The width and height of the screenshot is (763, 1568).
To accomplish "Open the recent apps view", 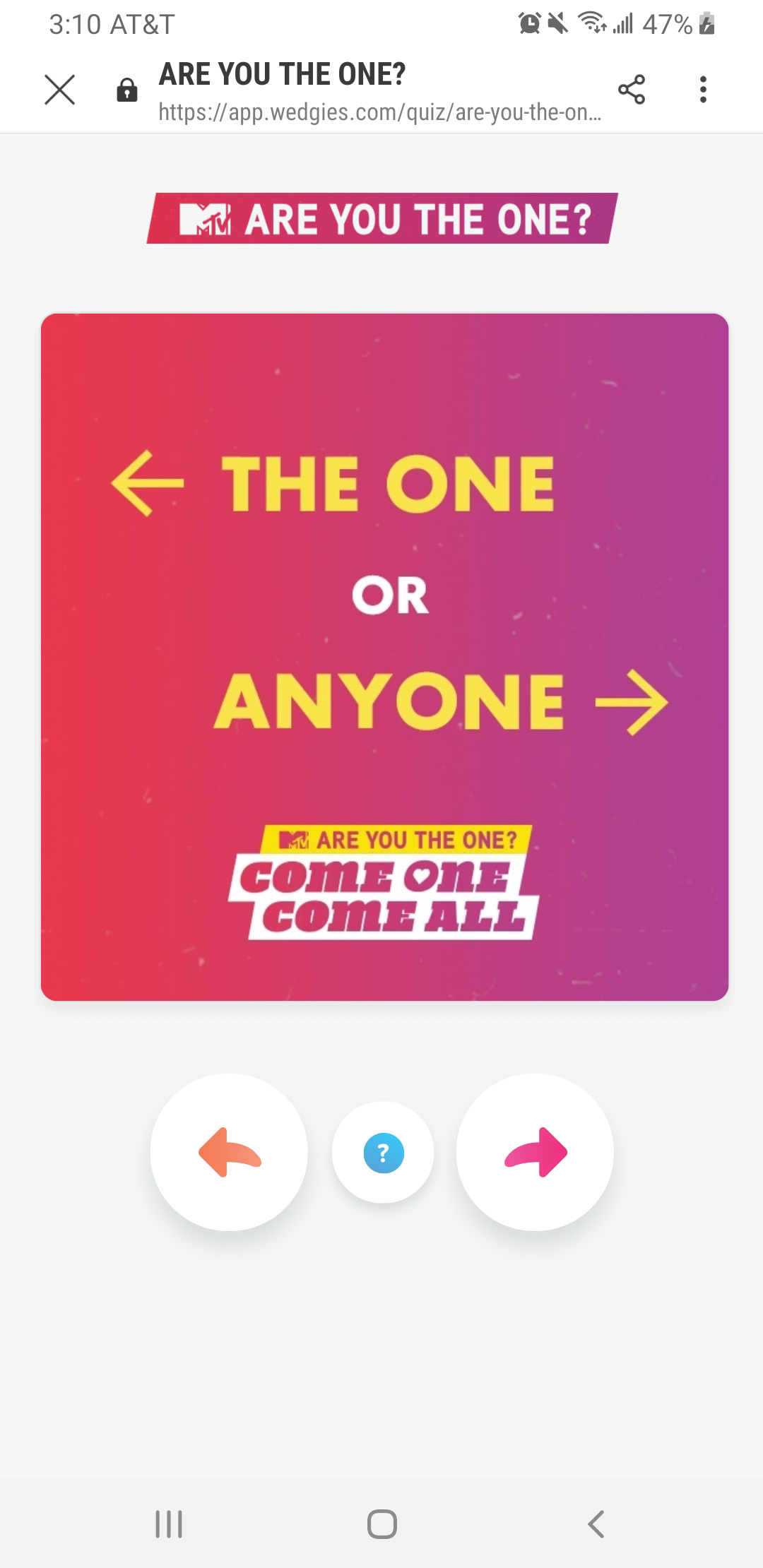I will [169, 1524].
